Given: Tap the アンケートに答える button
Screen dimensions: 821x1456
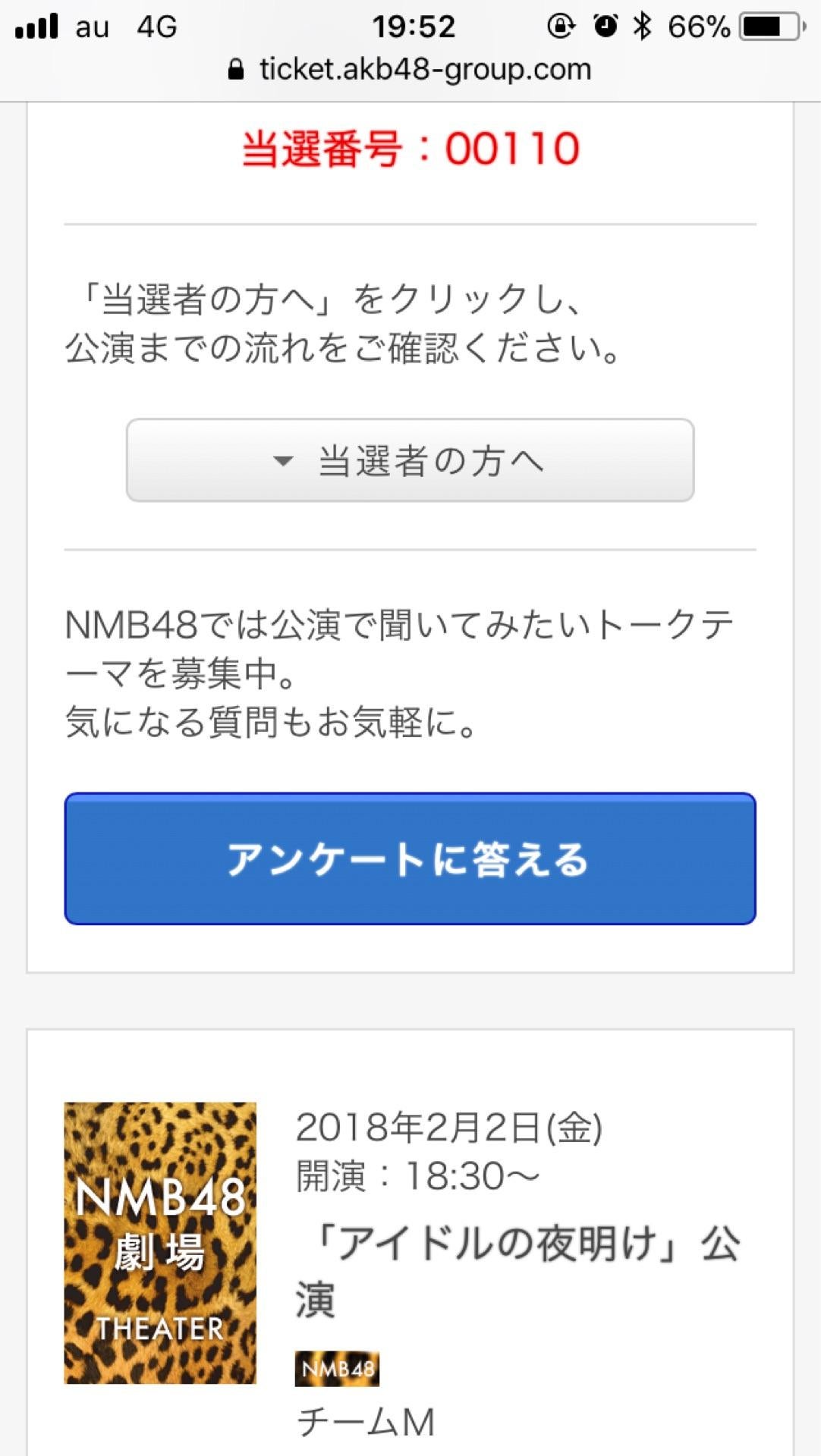Looking at the screenshot, I should click(x=410, y=858).
